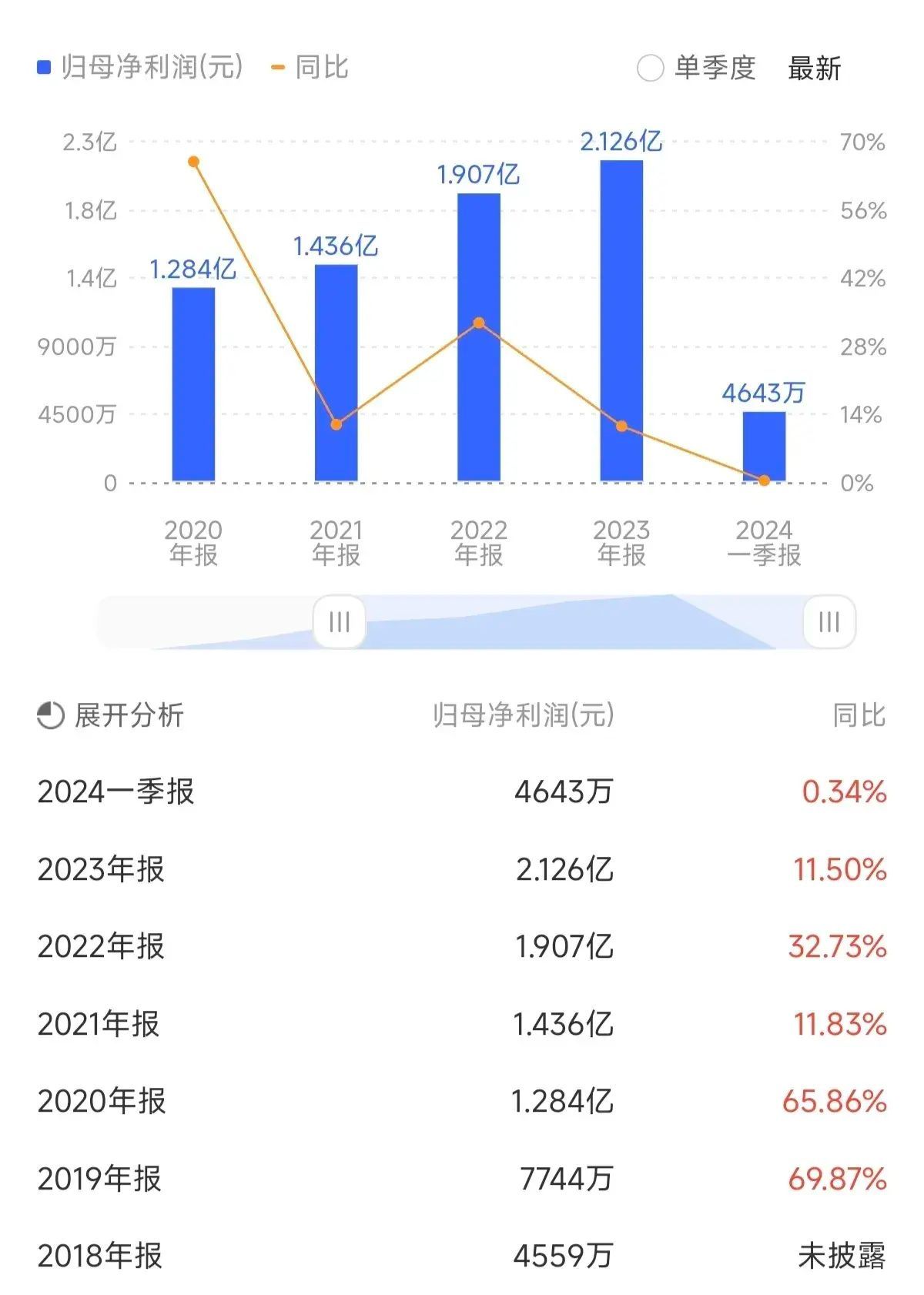Image resolution: width=924 pixels, height=1295 pixels.
Task: Click the right range selector handle
Action: (x=828, y=622)
